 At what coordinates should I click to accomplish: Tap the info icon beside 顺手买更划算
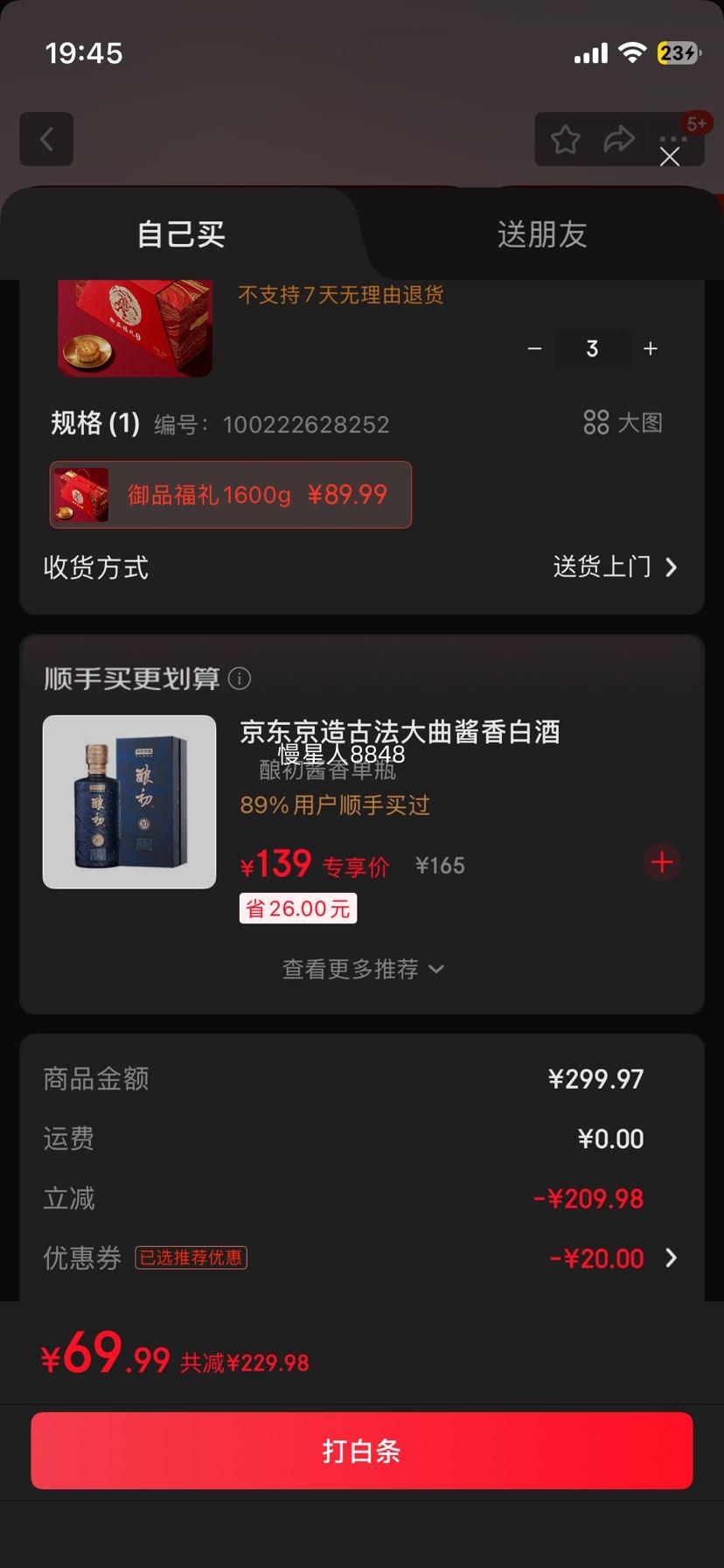(x=240, y=679)
